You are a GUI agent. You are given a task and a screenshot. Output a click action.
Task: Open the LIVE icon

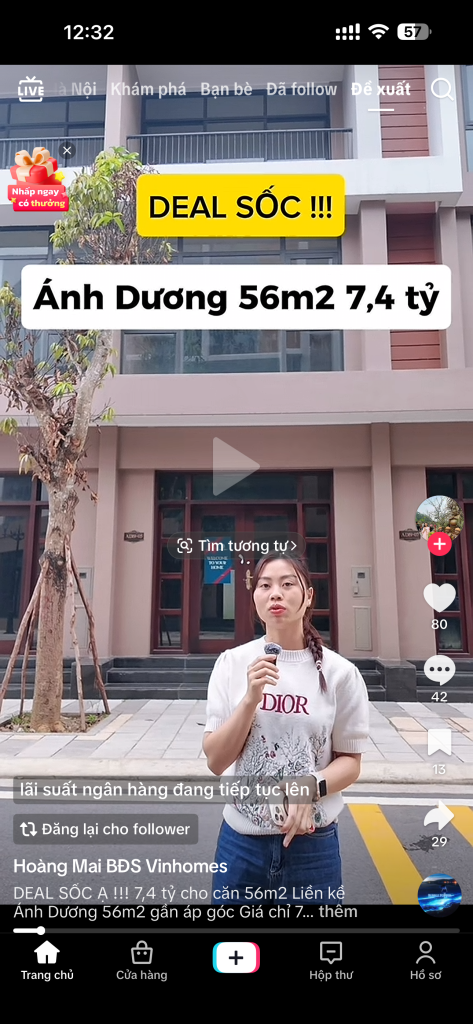click(31, 89)
